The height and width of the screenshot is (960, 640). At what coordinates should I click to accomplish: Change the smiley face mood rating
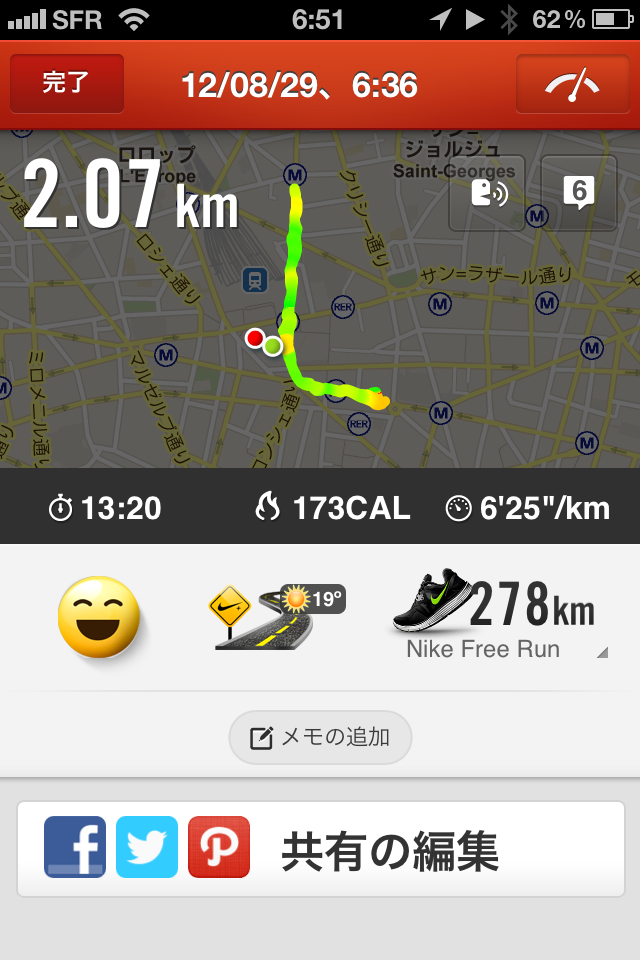(97, 617)
